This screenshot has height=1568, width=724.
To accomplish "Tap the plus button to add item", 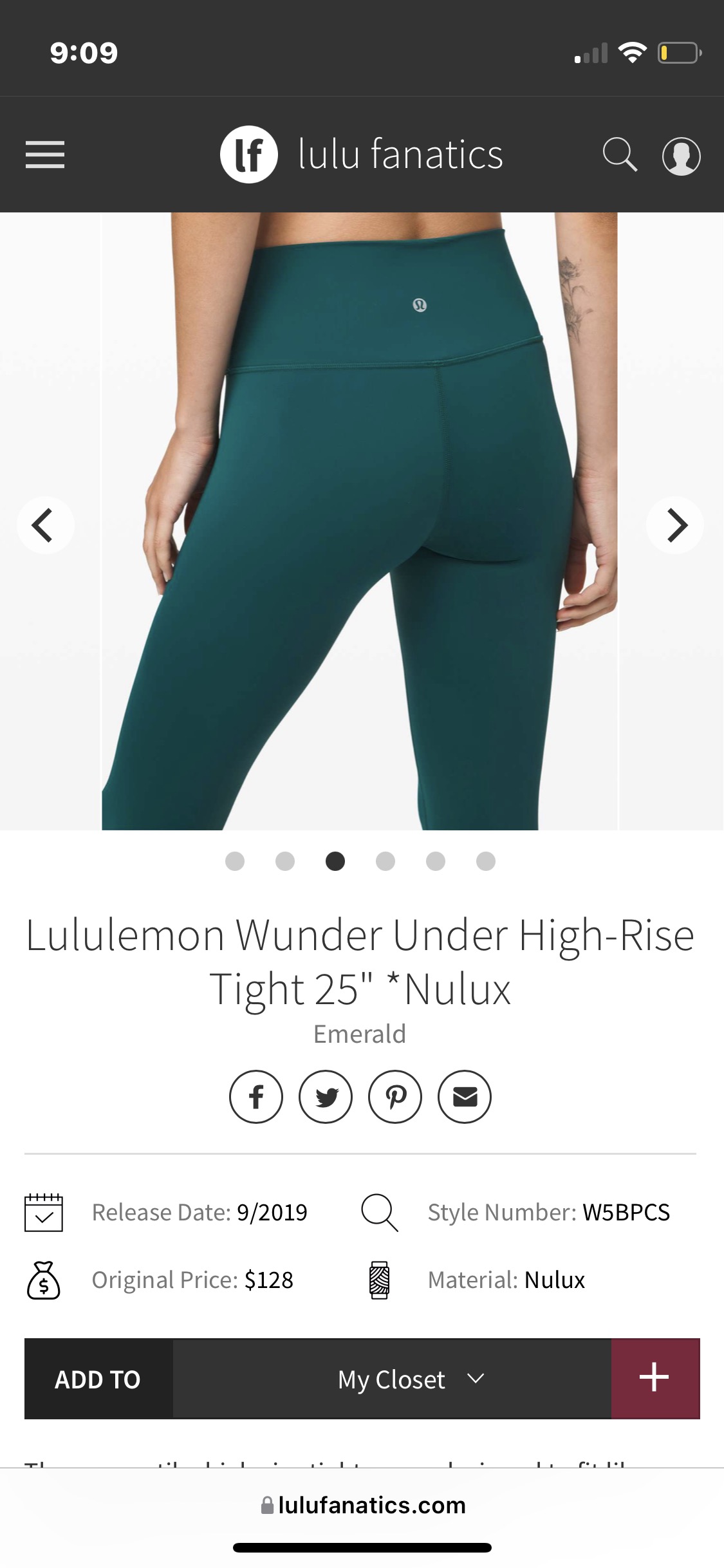I will (x=655, y=1379).
